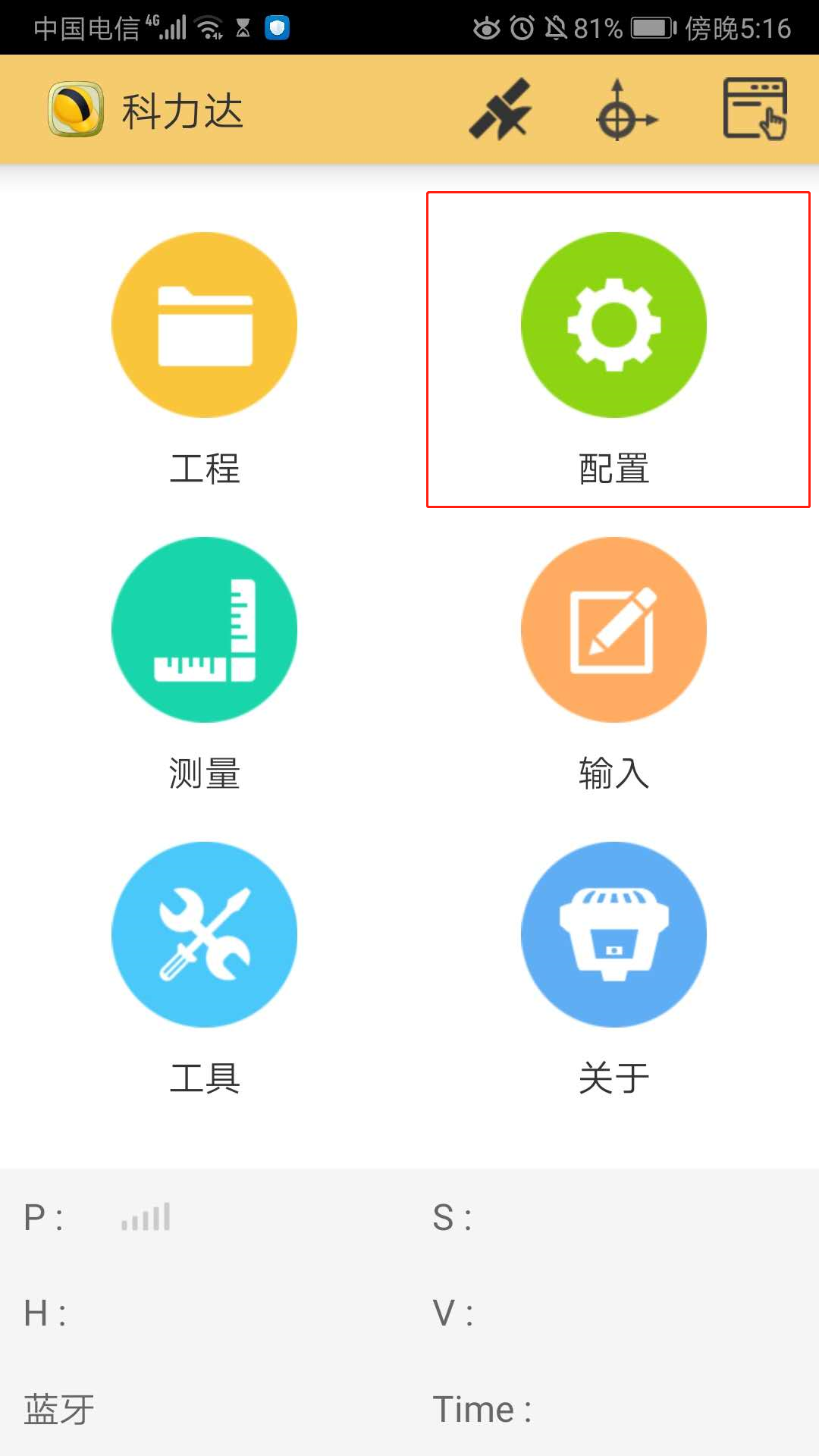Open the window pointer icon in toolbar
The image size is (819, 1456).
[755, 109]
